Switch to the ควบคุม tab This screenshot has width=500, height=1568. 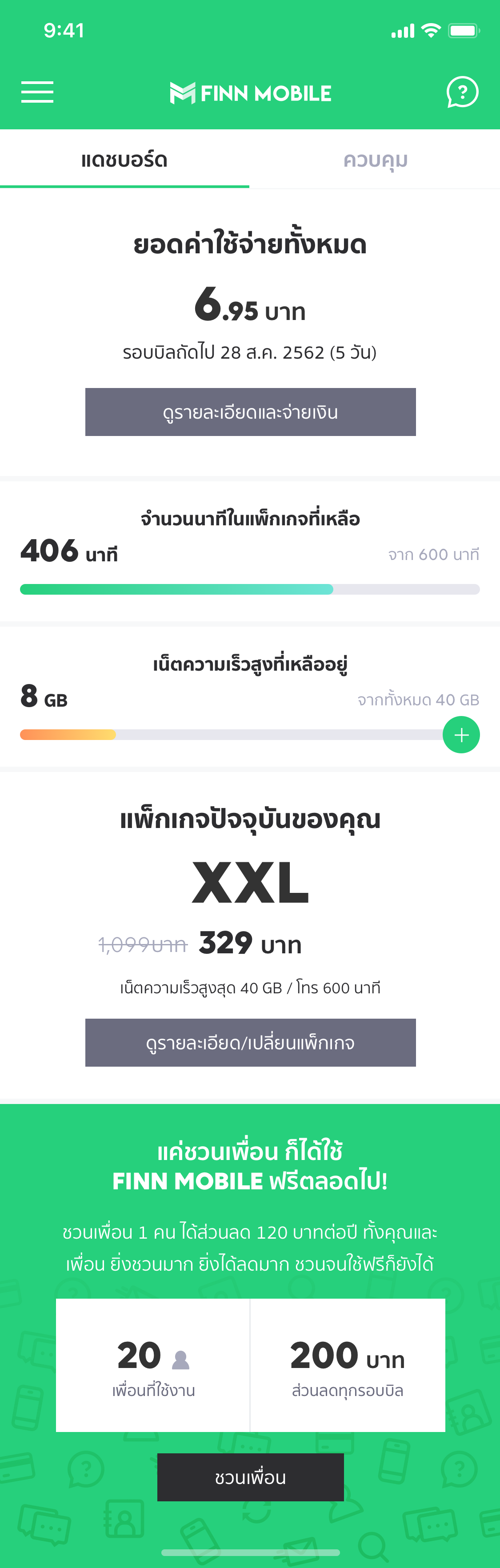(375, 160)
